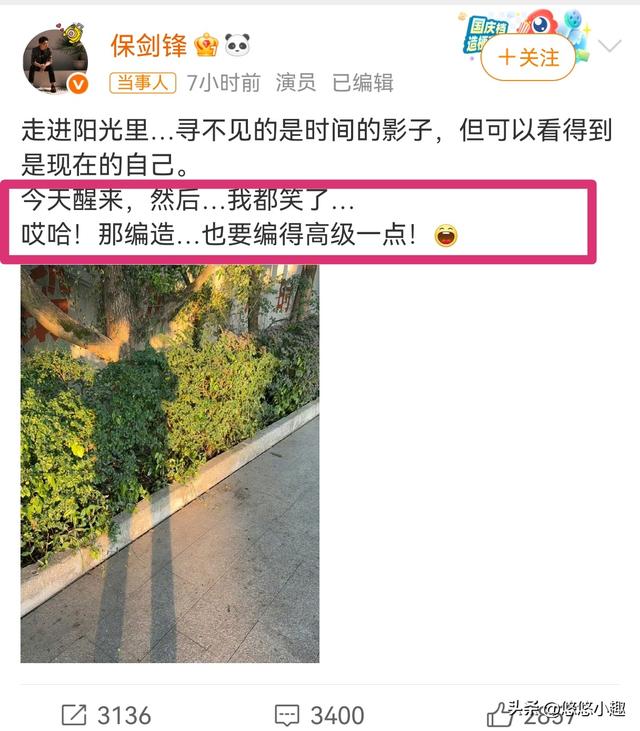Open 保剑锋's profile avatar
Screen dimensions: 640x731
coord(55,60)
